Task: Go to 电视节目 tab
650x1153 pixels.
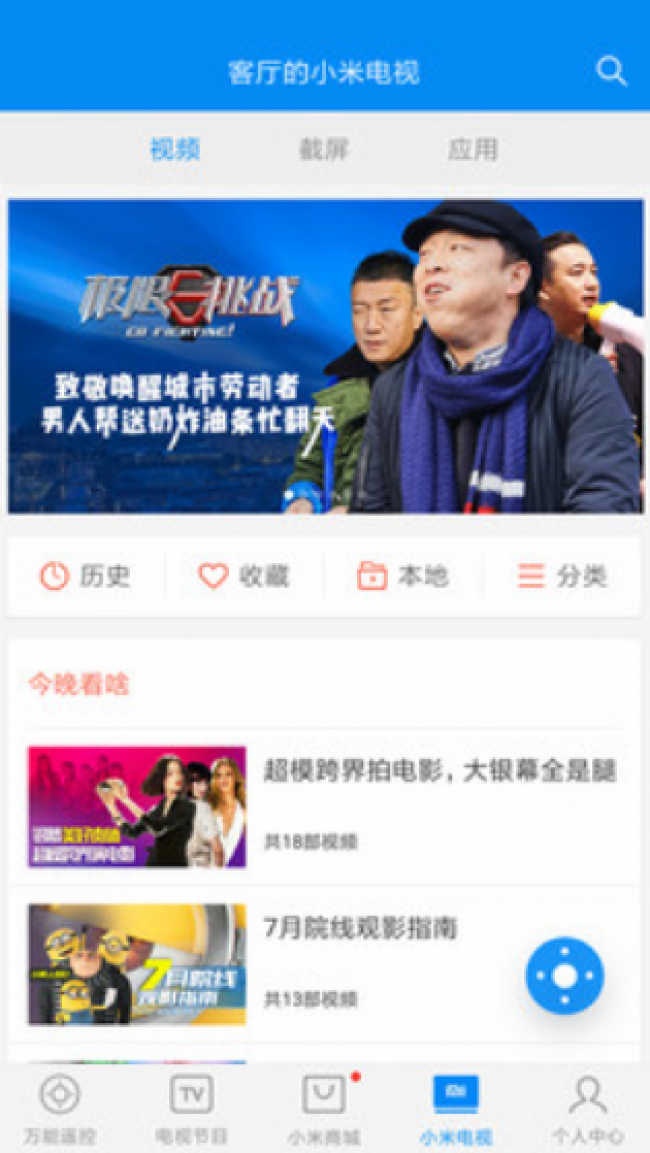Action: 191,1108
